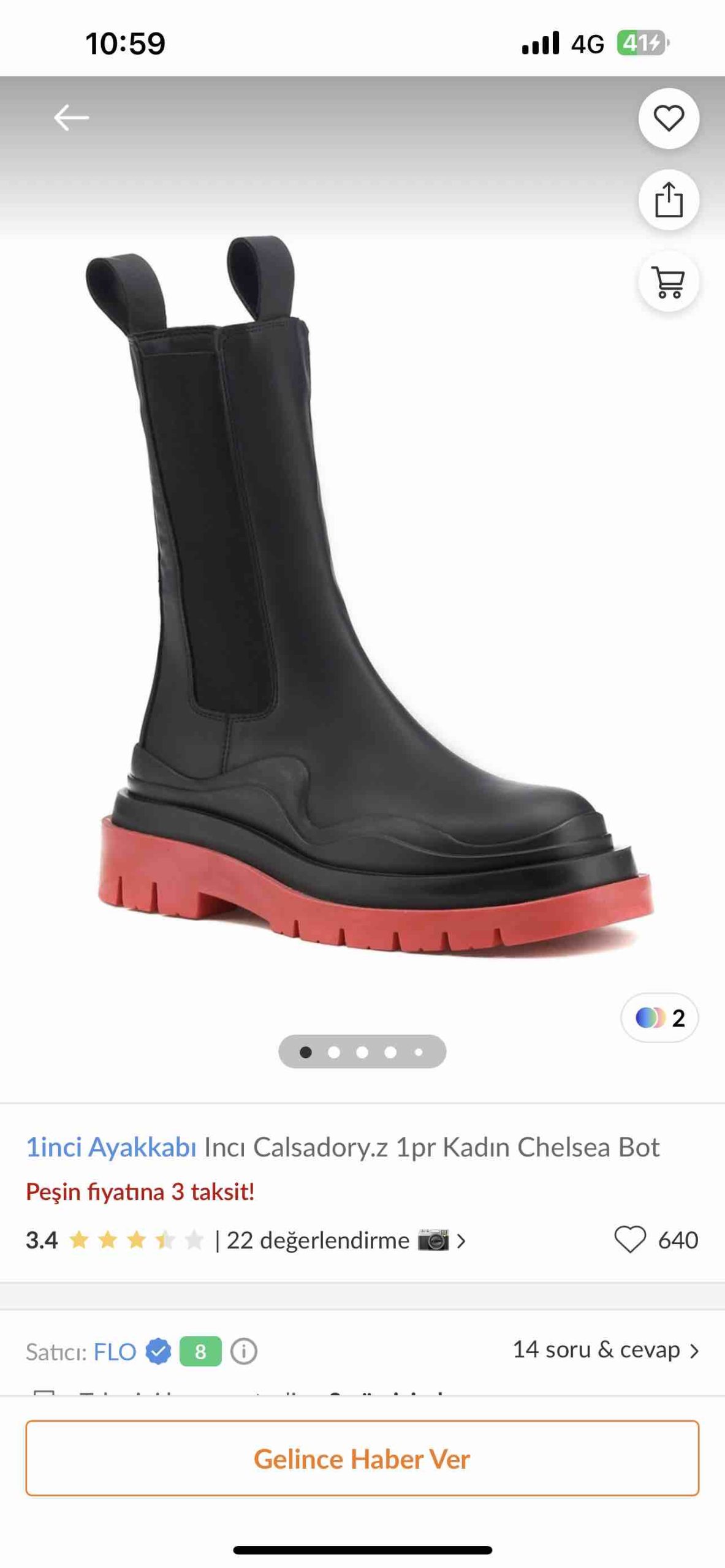View the 2 color options
The height and width of the screenshot is (1568, 725).
pos(659,1017)
